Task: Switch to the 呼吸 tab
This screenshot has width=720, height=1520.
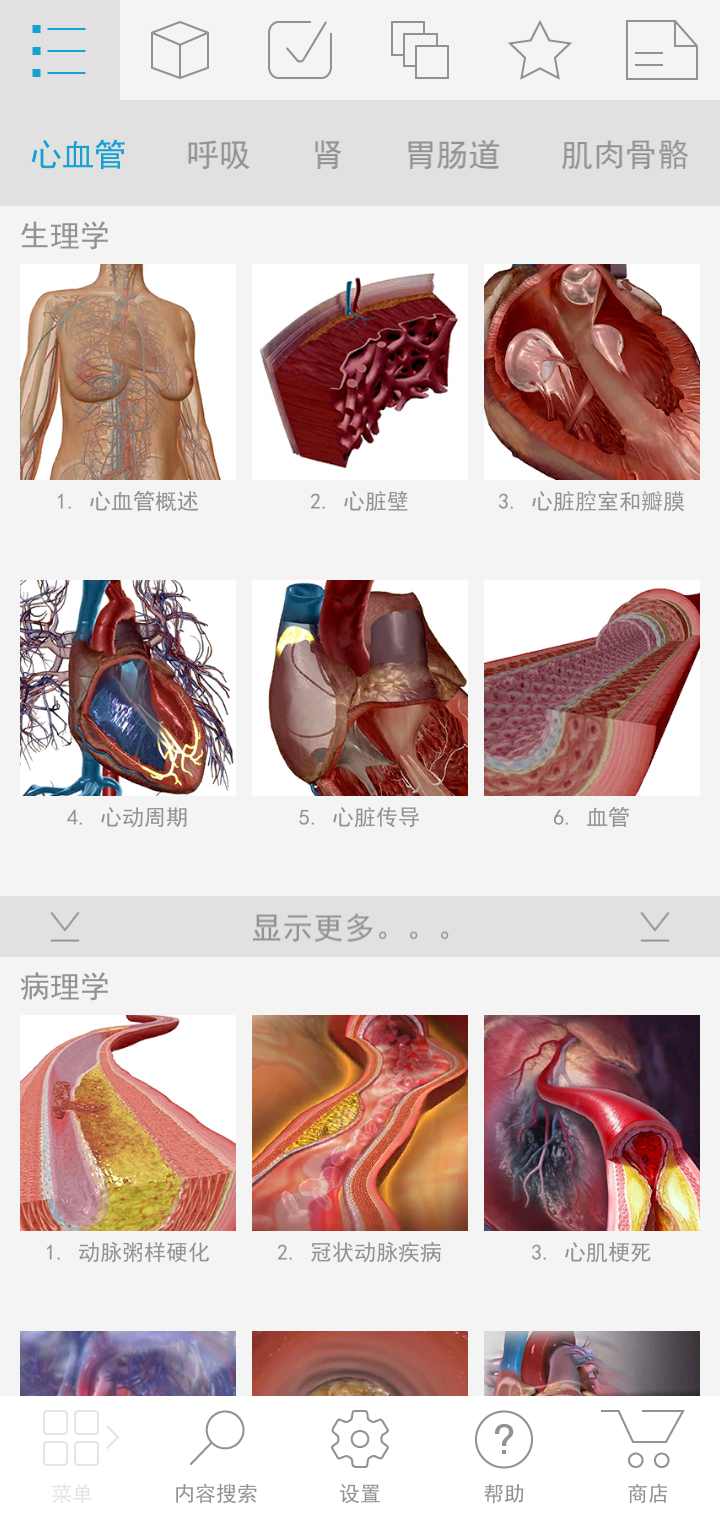Action: tap(218, 155)
